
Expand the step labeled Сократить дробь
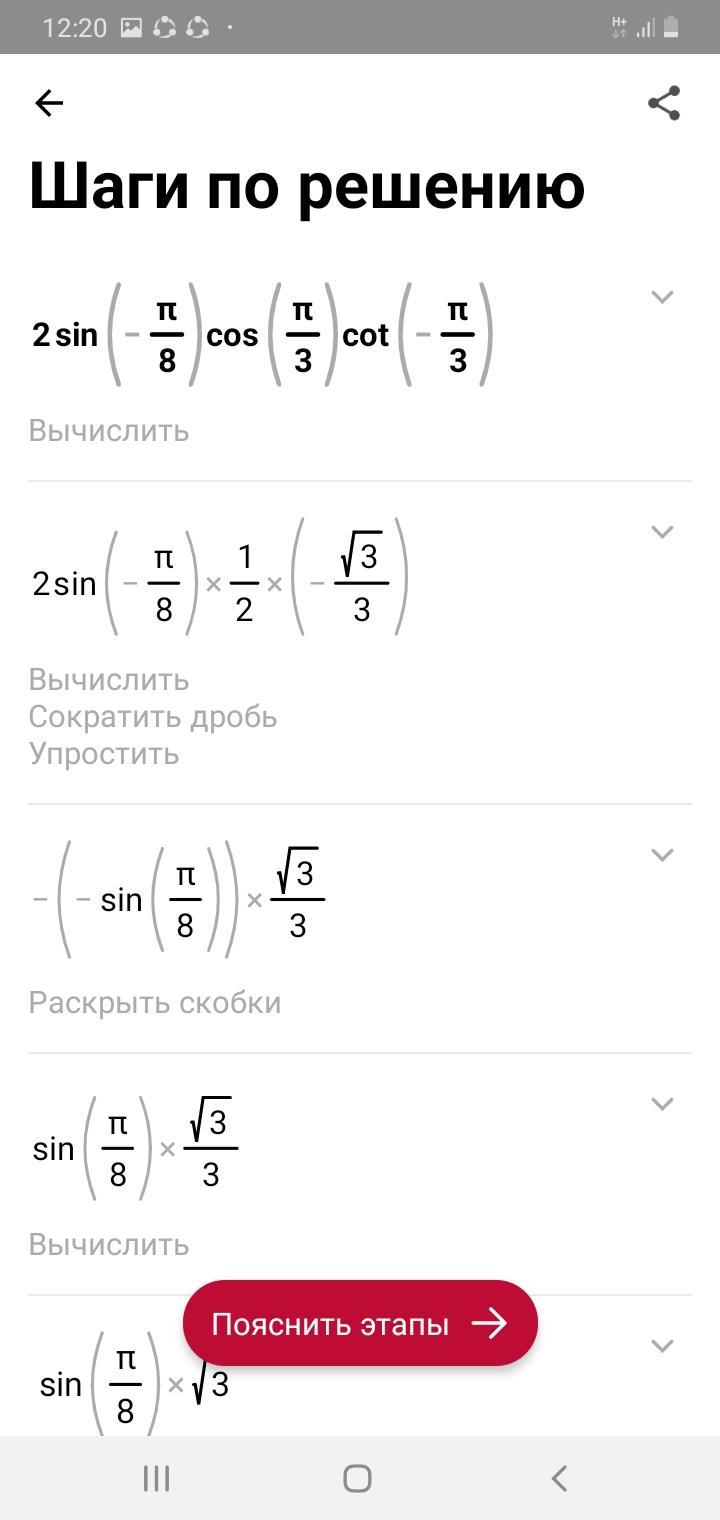[662, 532]
